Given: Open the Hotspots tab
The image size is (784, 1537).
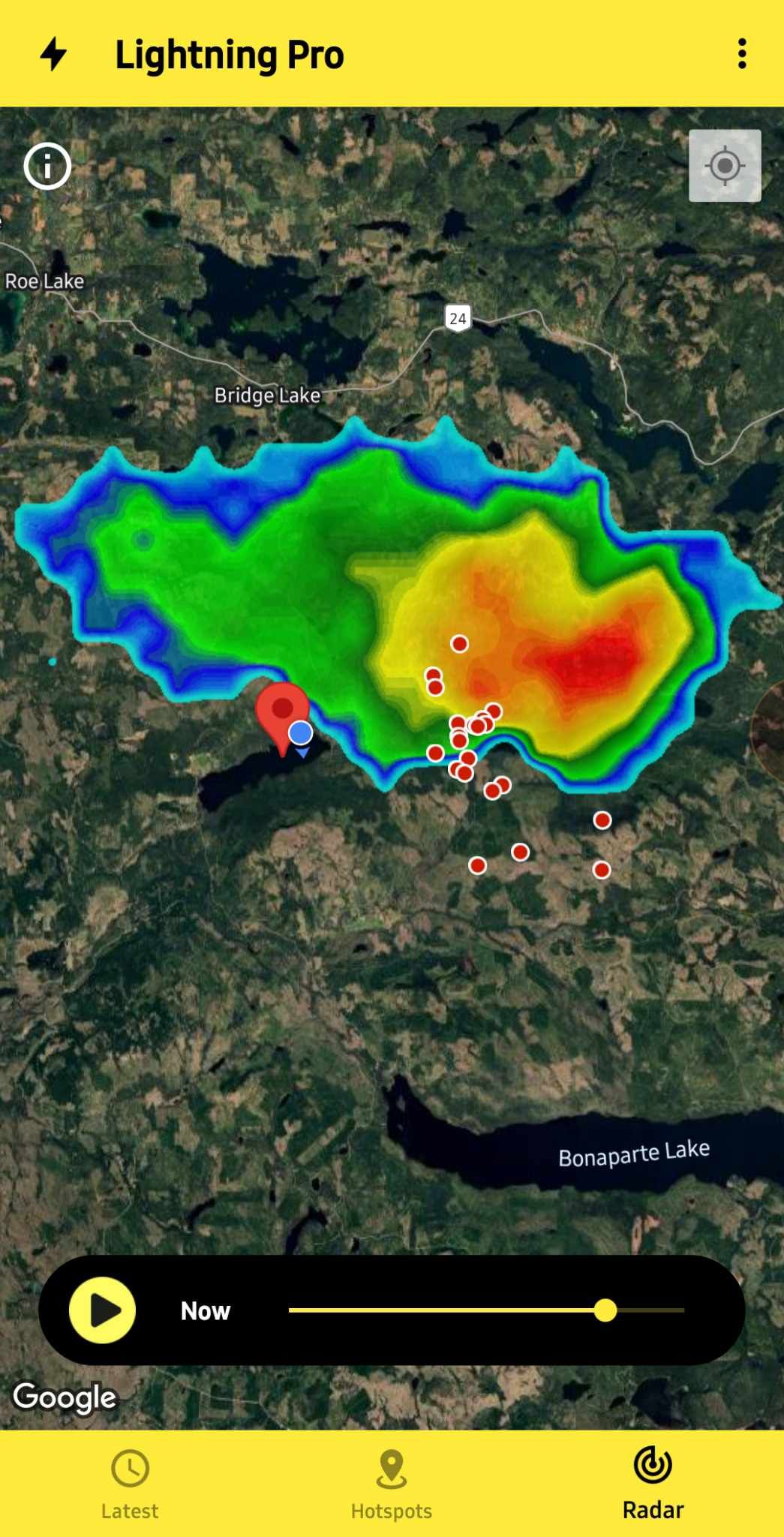Looking at the screenshot, I should 392,1483.
